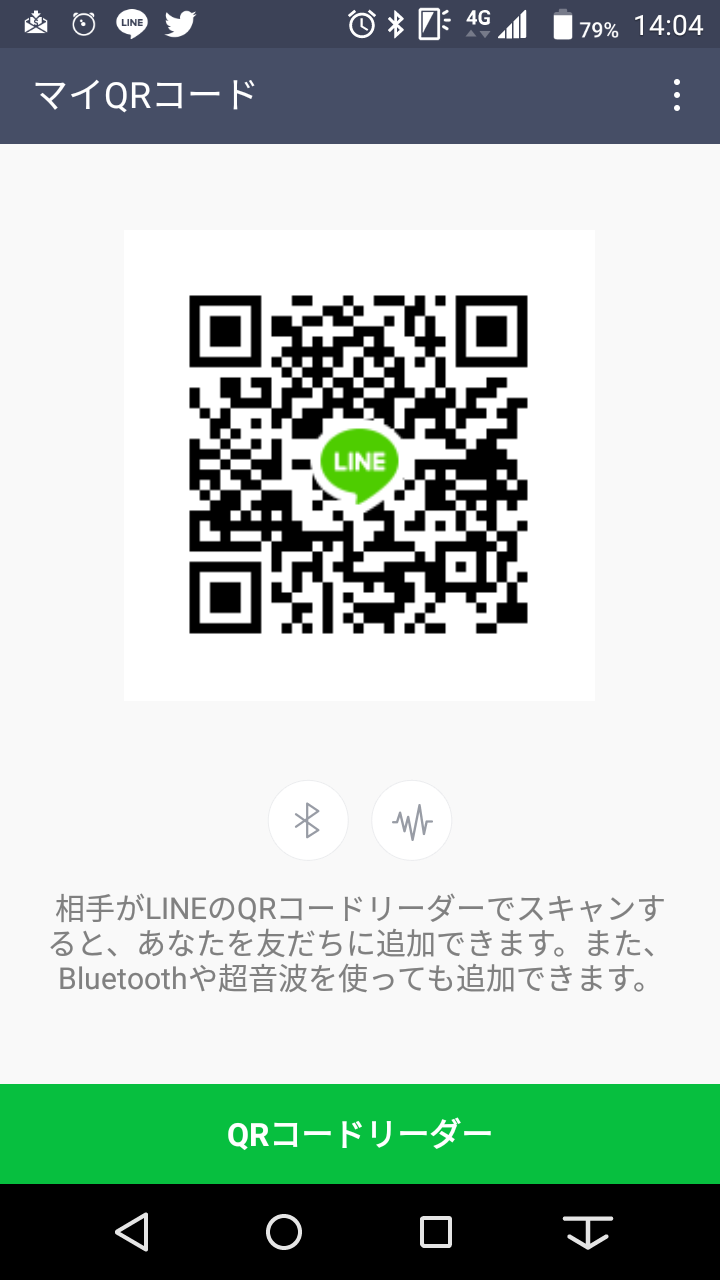Viewport: 720px width, 1280px height.
Task: Add a friend using the Bluetooth icon
Action: 308,821
